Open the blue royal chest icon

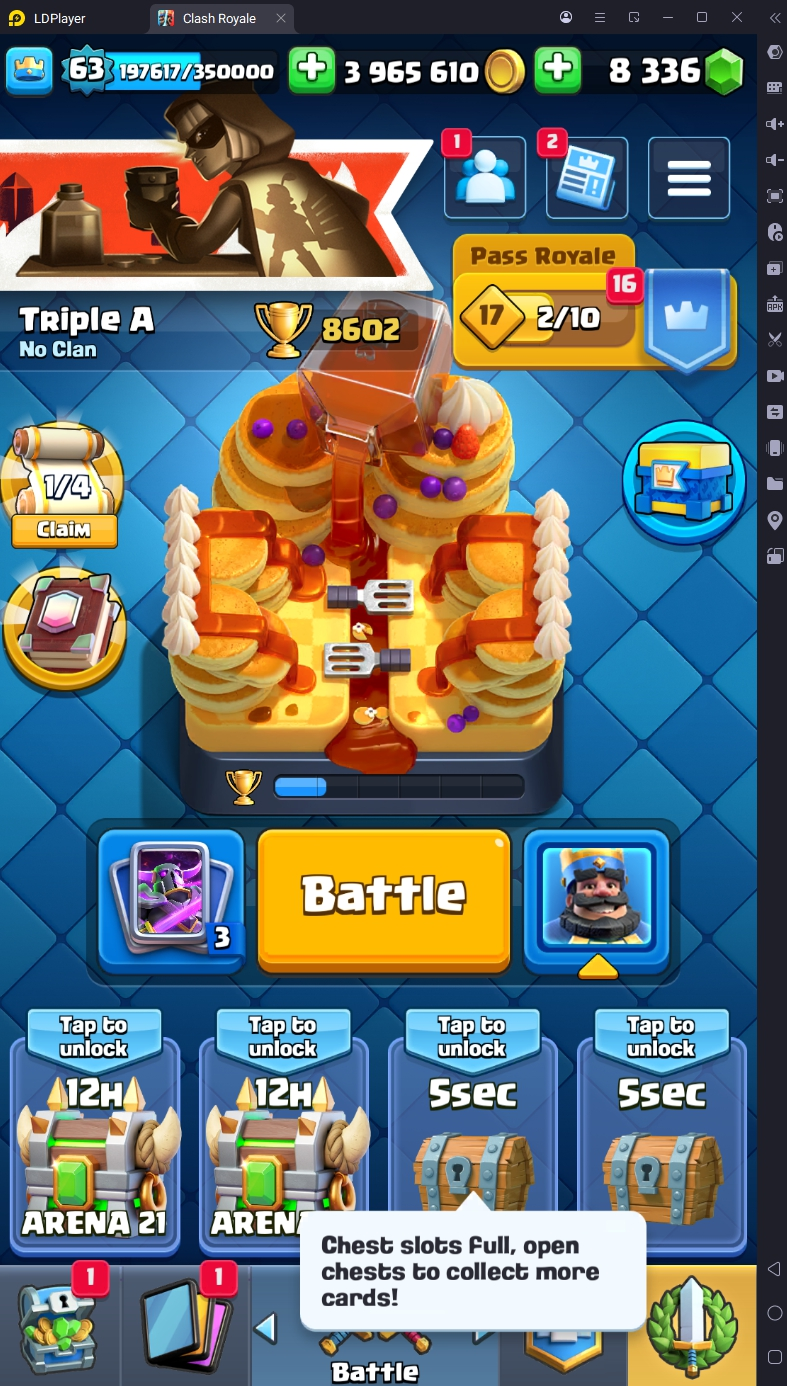coord(684,483)
